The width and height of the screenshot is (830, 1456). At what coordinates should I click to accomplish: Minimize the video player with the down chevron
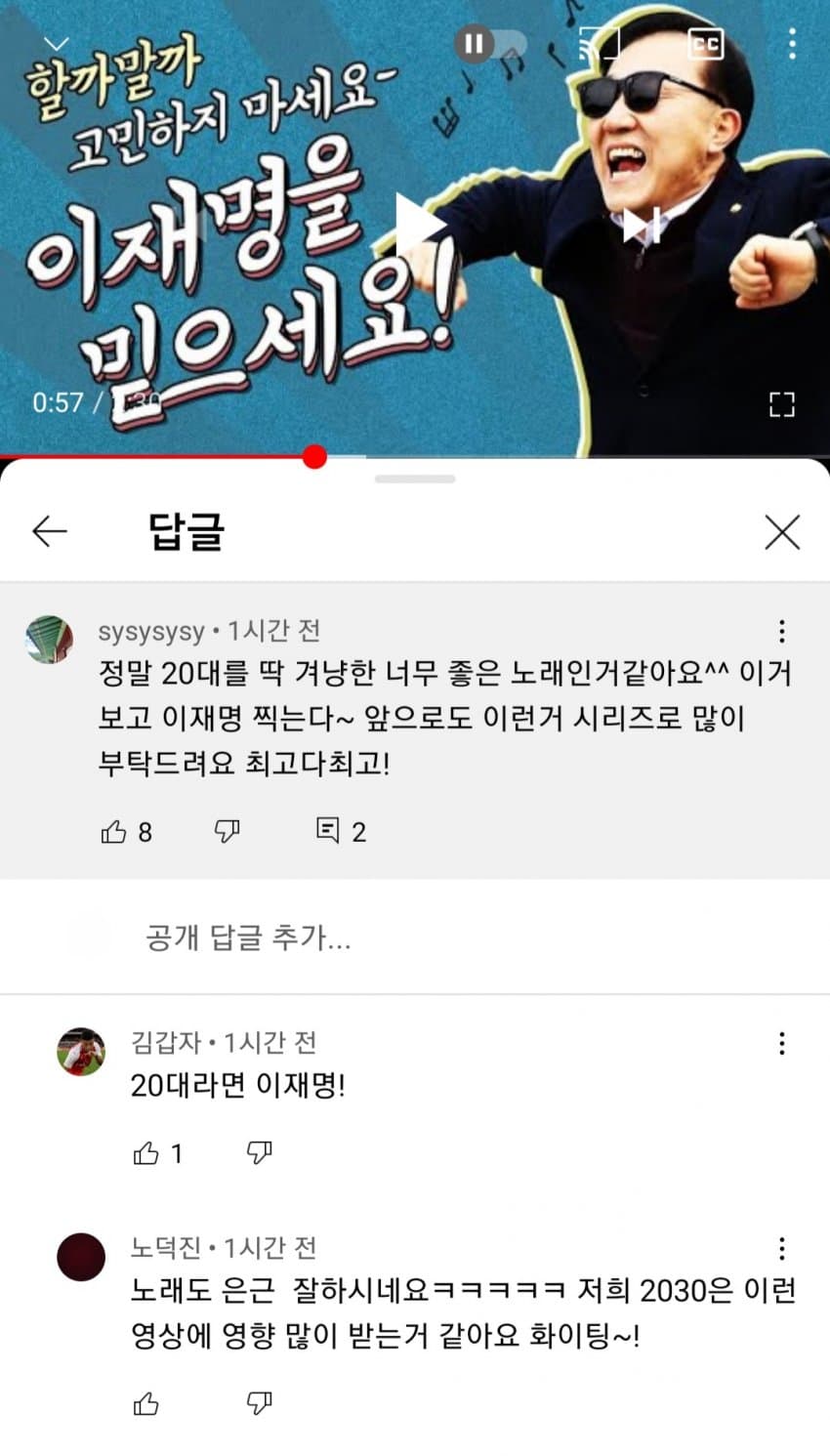pyautogui.click(x=58, y=43)
